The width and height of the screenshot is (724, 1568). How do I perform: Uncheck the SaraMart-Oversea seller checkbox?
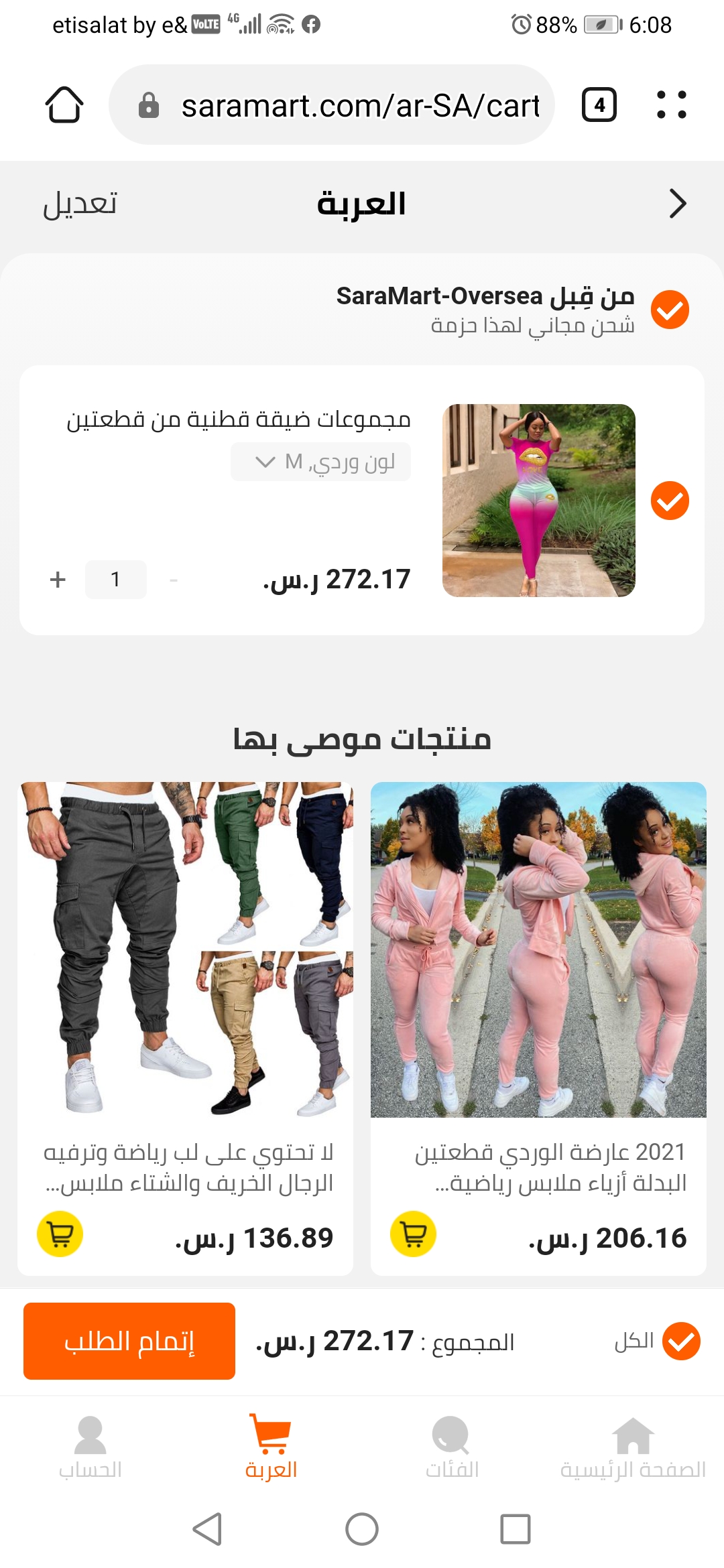670,310
